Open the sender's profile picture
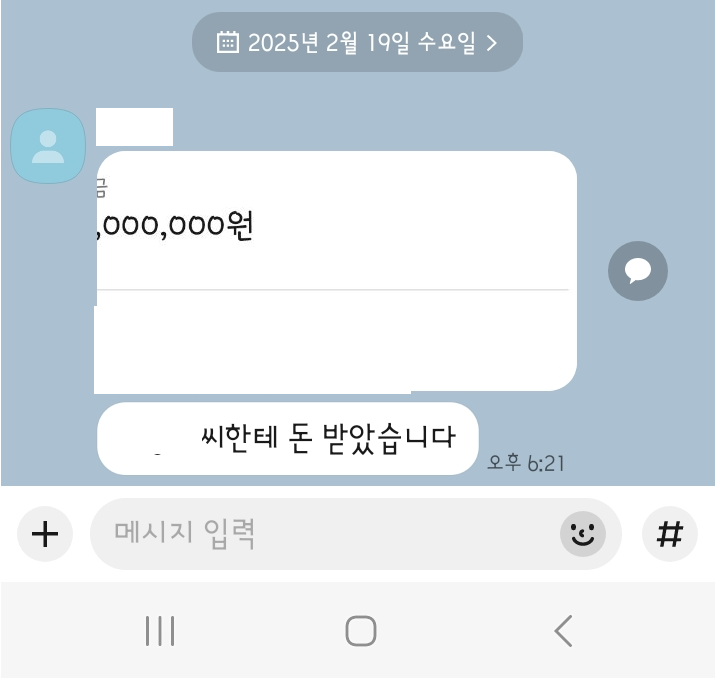 pos(47,146)
